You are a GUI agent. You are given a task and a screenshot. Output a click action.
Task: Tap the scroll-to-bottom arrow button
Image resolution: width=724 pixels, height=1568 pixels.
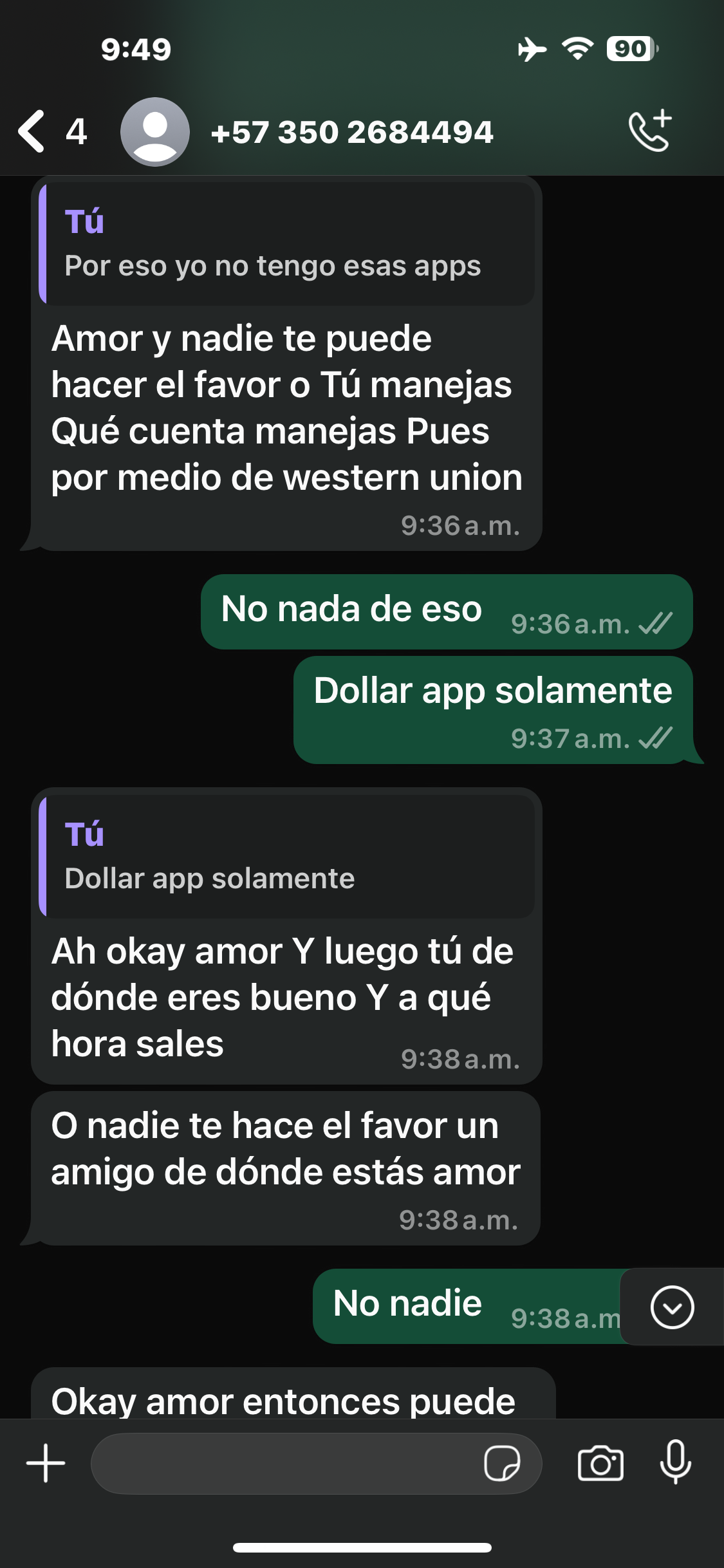(x=672, y=1307)
